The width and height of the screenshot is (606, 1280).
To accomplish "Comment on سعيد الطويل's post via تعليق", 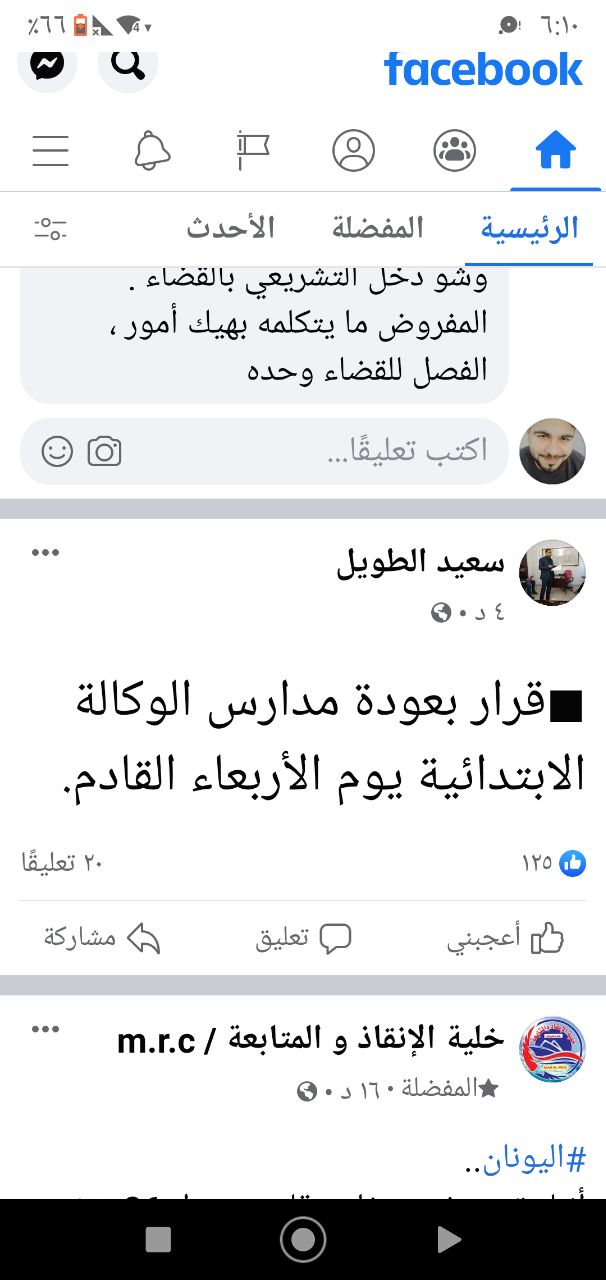I will (303, 938).
